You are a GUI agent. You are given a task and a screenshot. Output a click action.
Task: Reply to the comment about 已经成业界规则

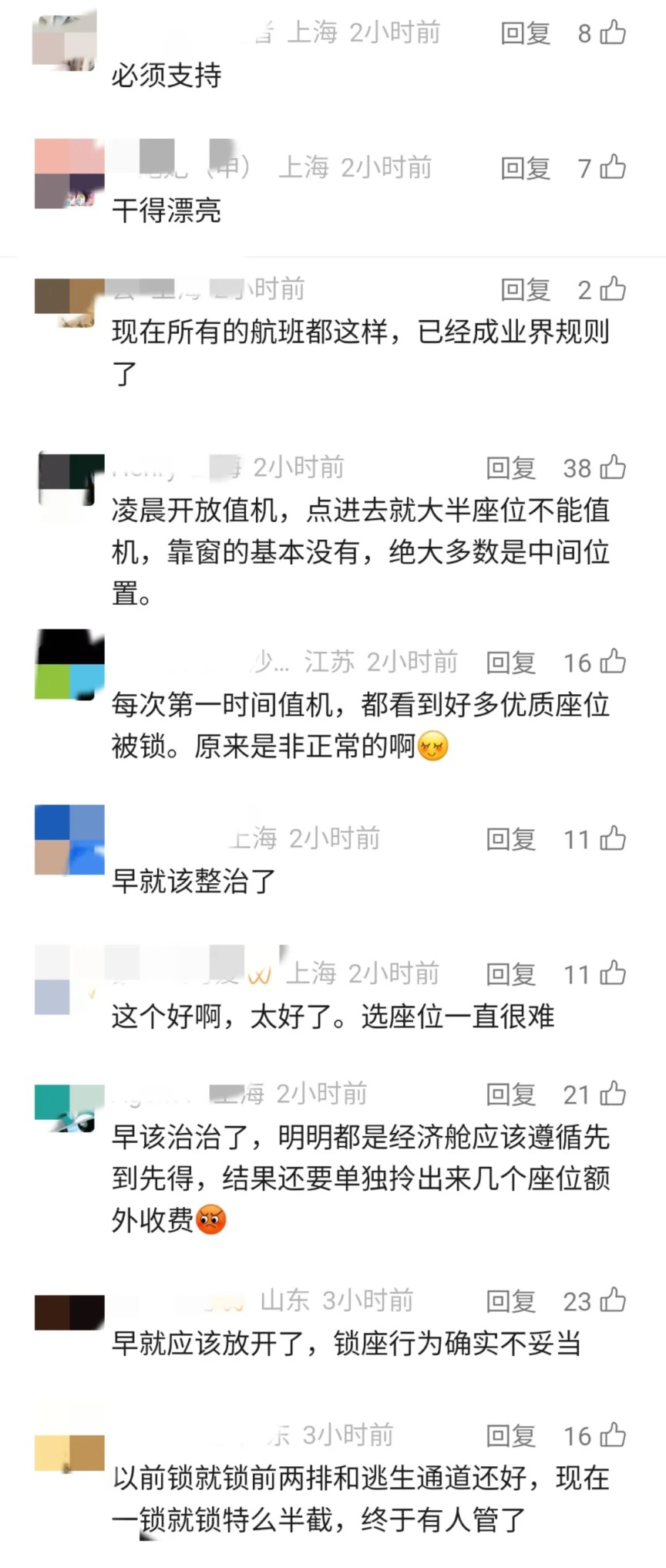[x=525, y=290]
